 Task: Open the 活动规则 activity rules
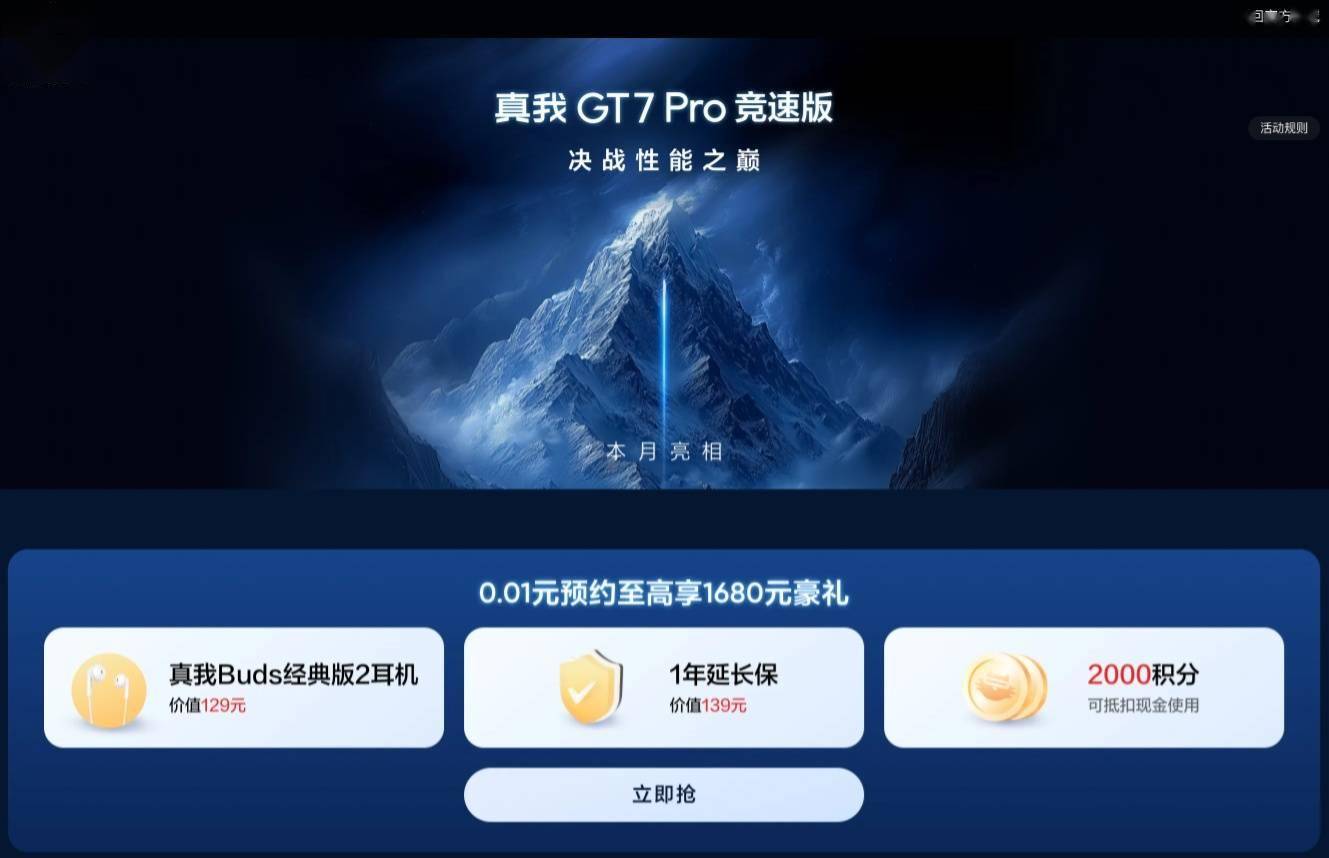(1283, 128)
